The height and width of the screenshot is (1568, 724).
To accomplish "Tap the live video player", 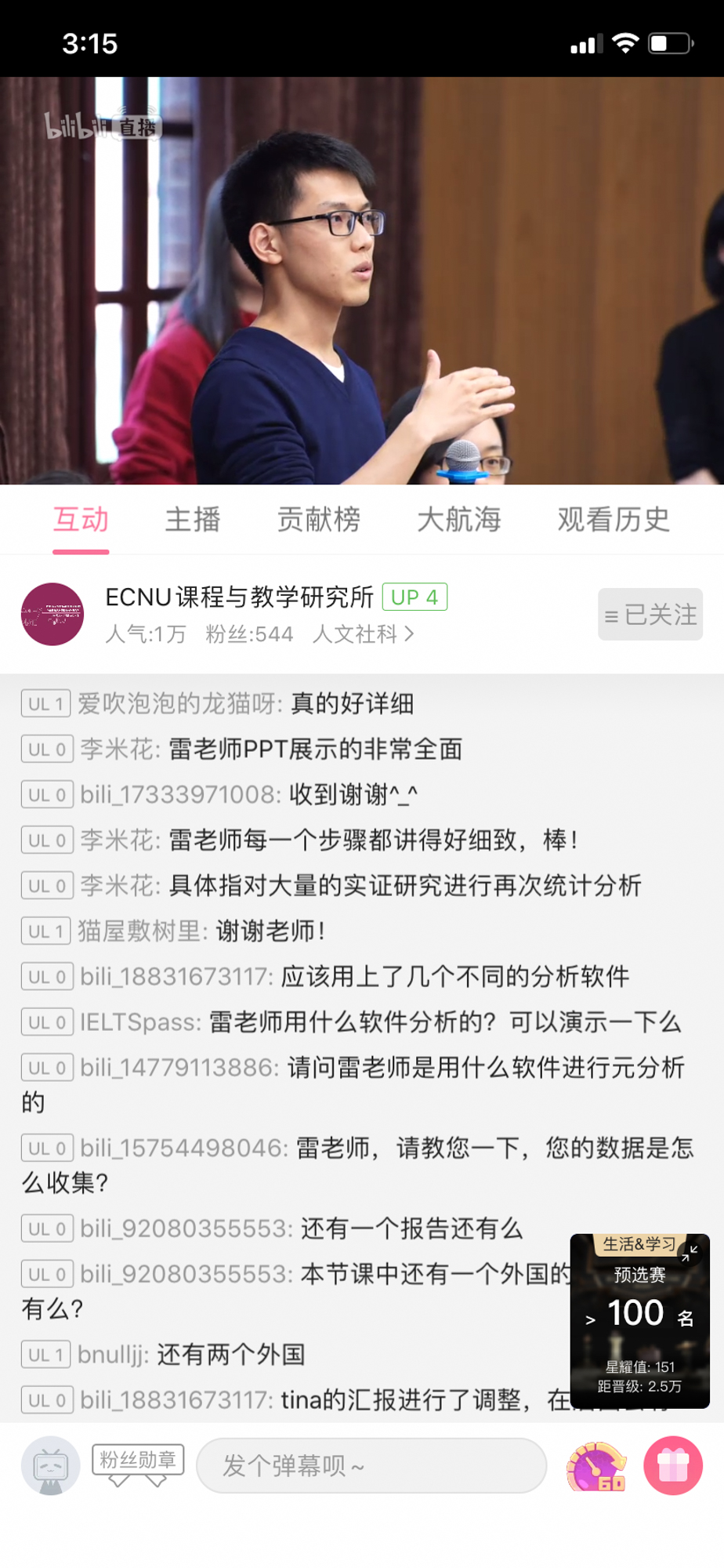I will point(362,280).
